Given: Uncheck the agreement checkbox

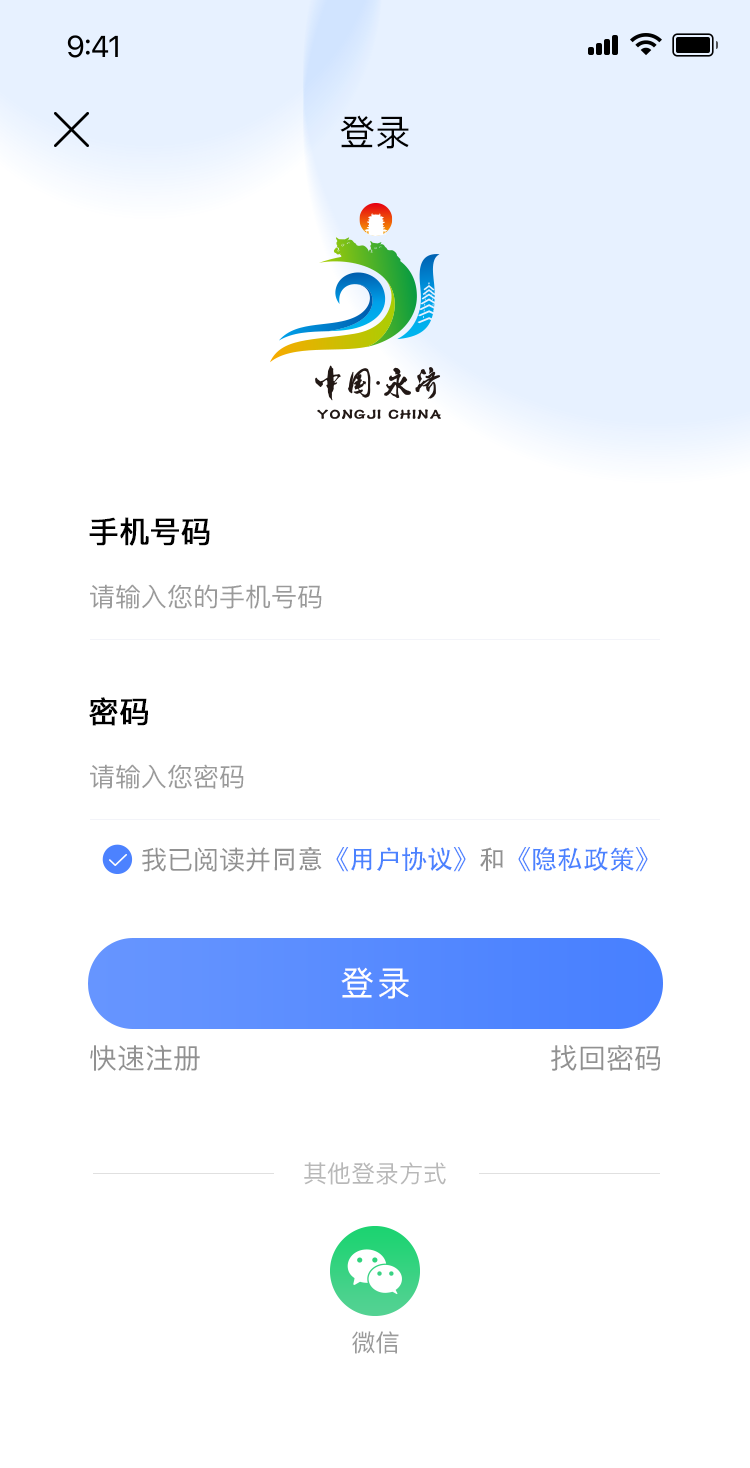Looking at the screenshot, I should tap(118, 859).
